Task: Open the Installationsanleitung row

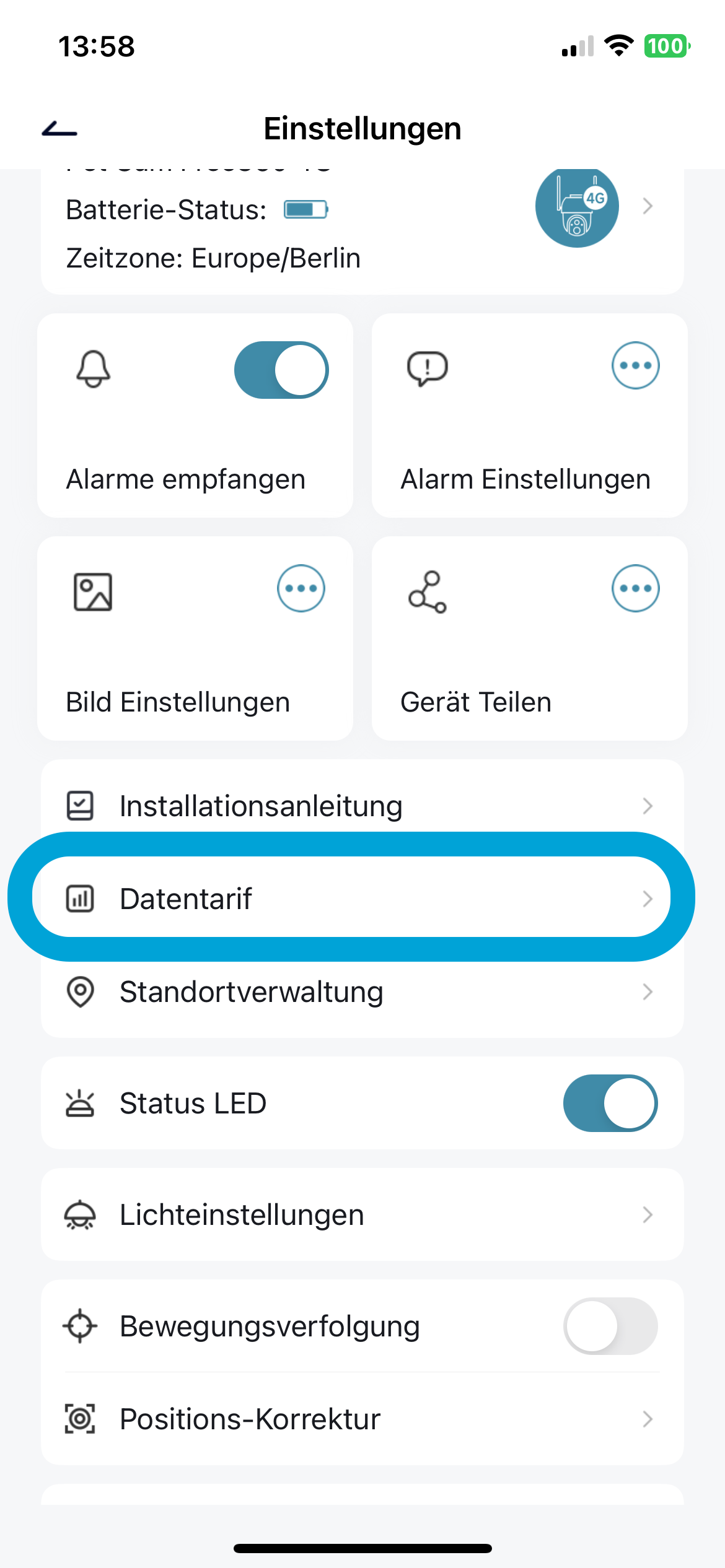Action: click(x=362, y=806)
